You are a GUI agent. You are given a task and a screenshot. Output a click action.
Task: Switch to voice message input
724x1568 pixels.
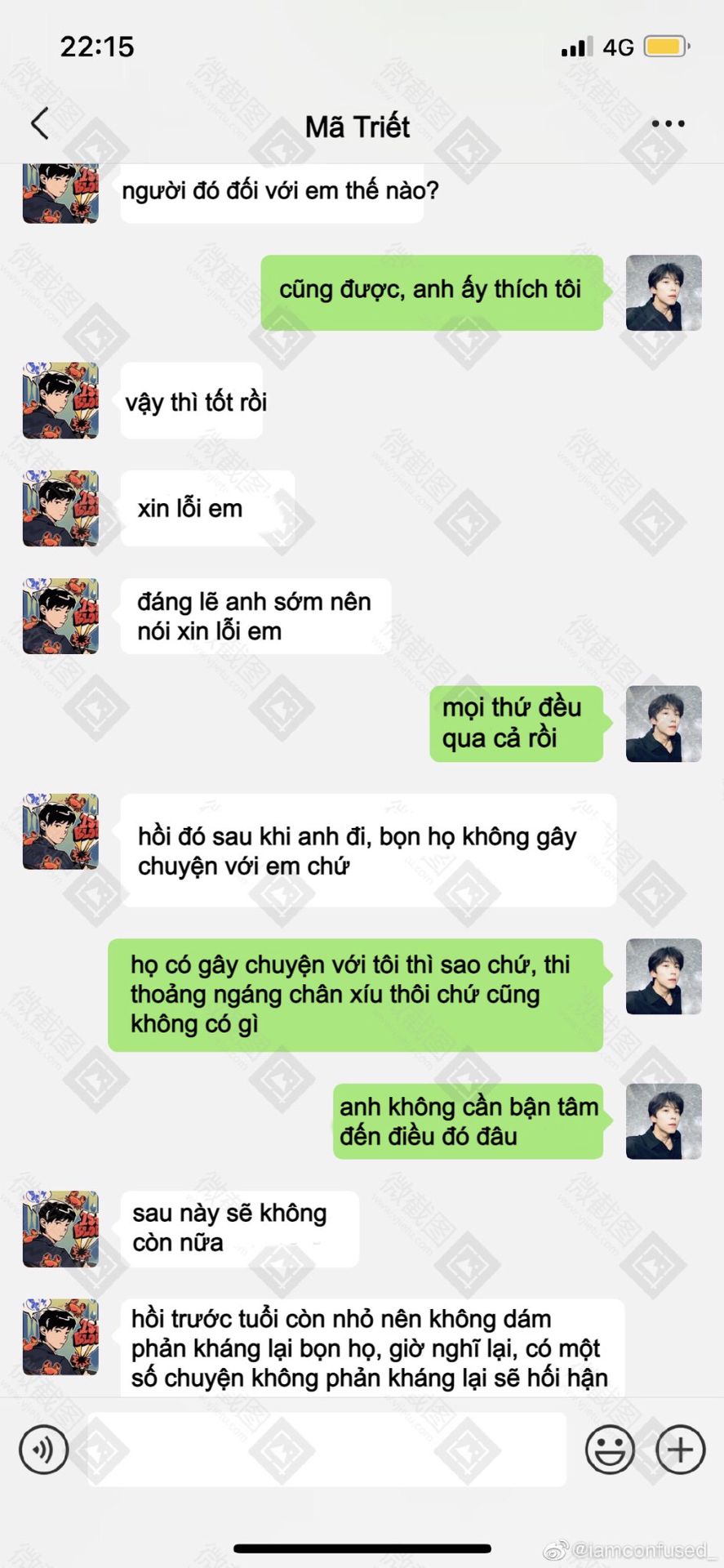coord(43,1449)
